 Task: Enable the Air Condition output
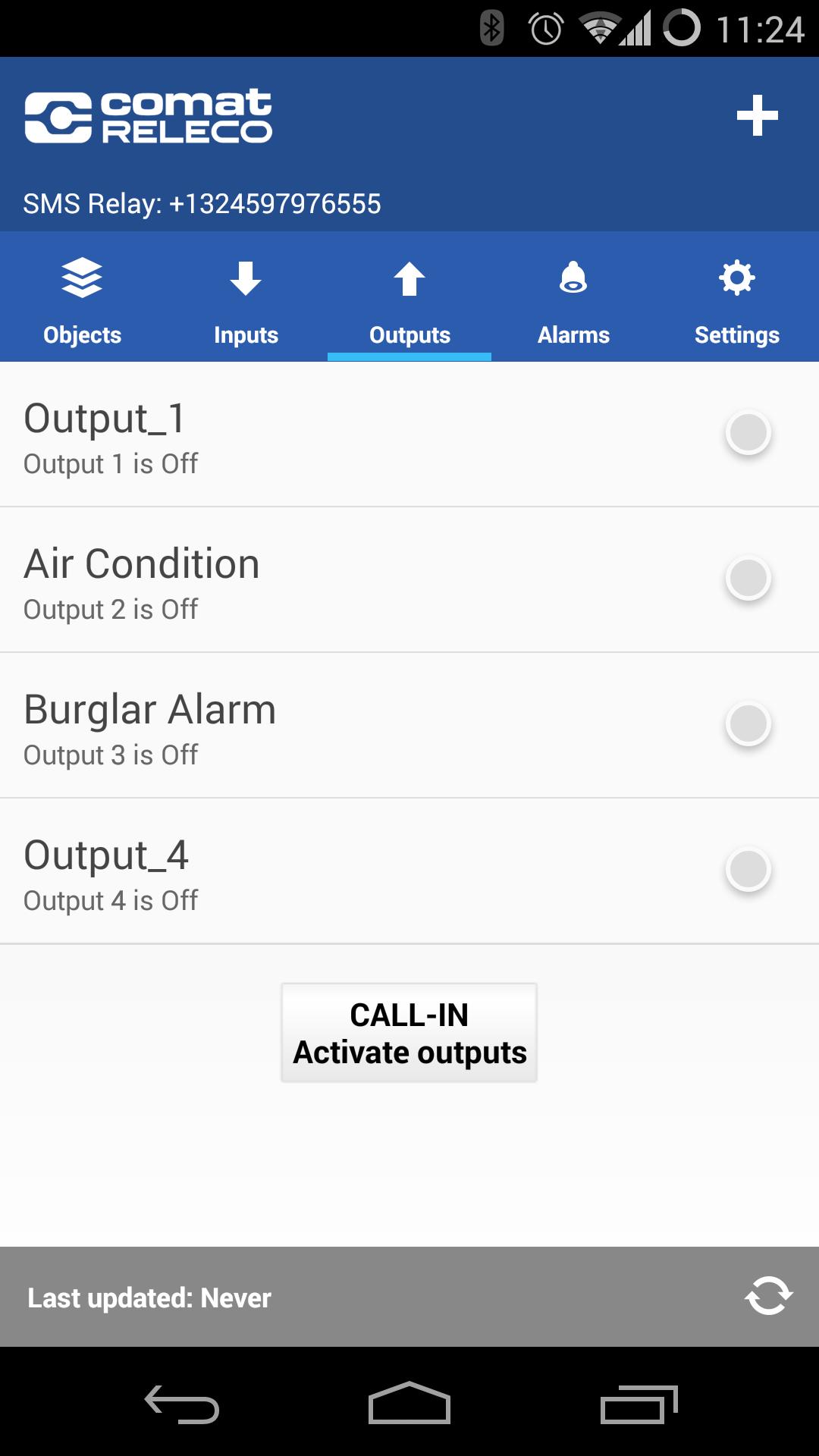[748, 579]
